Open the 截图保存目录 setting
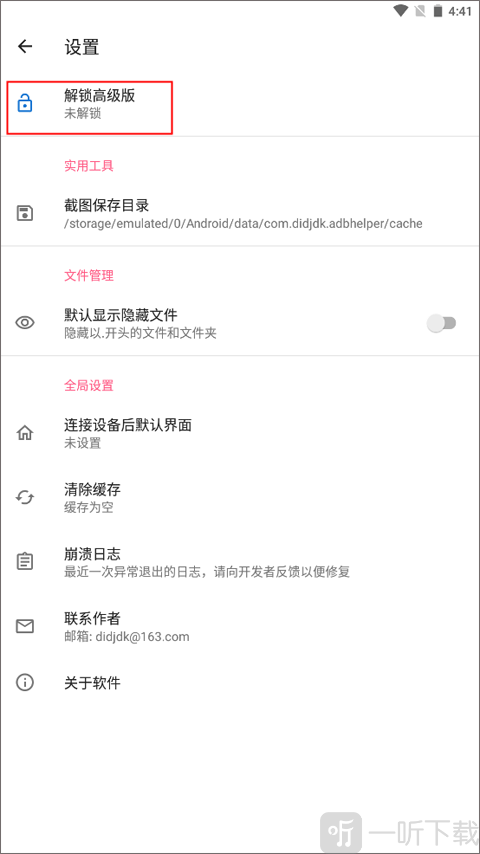 (240, 214)
